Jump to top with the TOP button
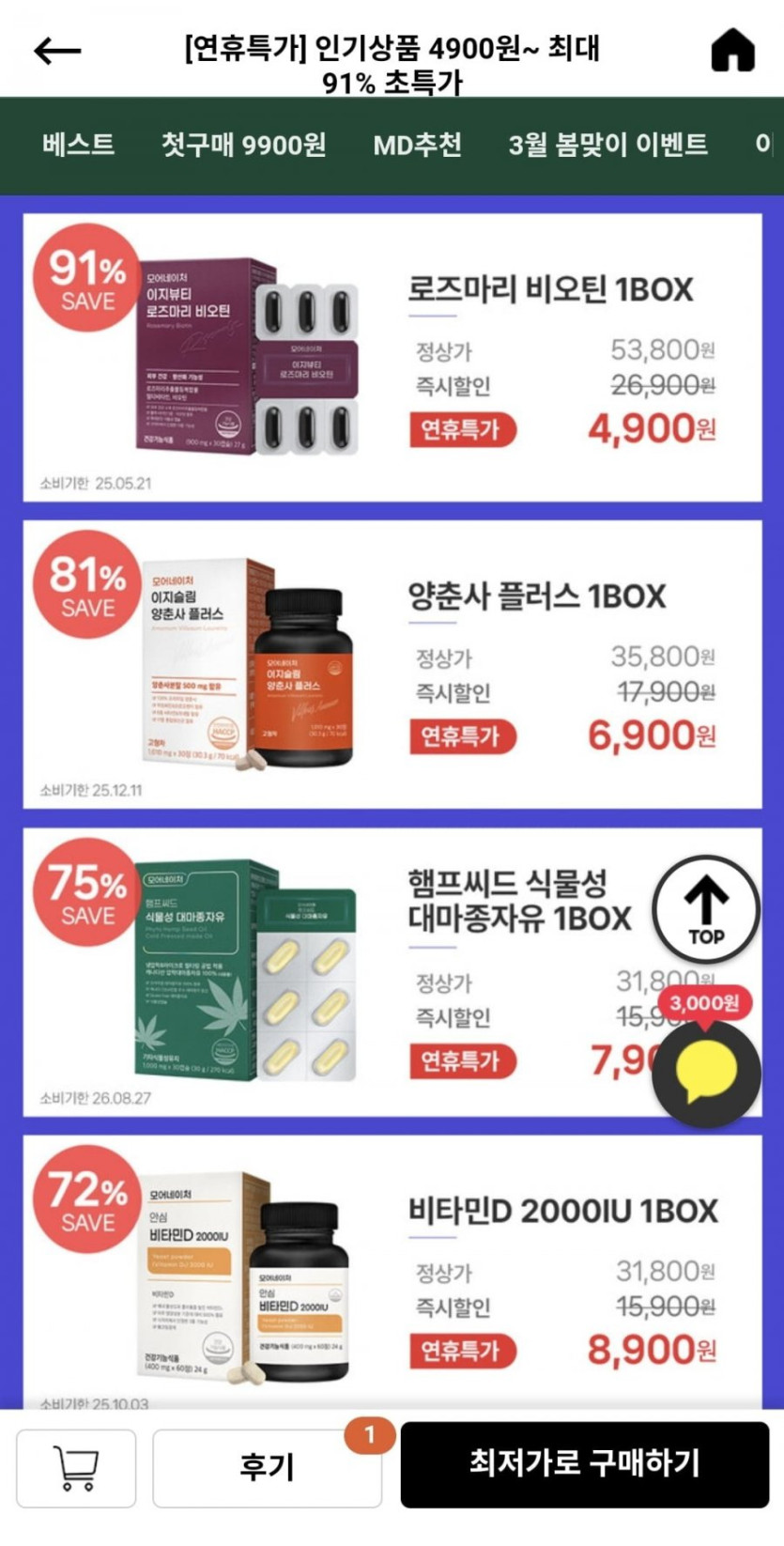The image size is (784, 1546). [706, 908]
